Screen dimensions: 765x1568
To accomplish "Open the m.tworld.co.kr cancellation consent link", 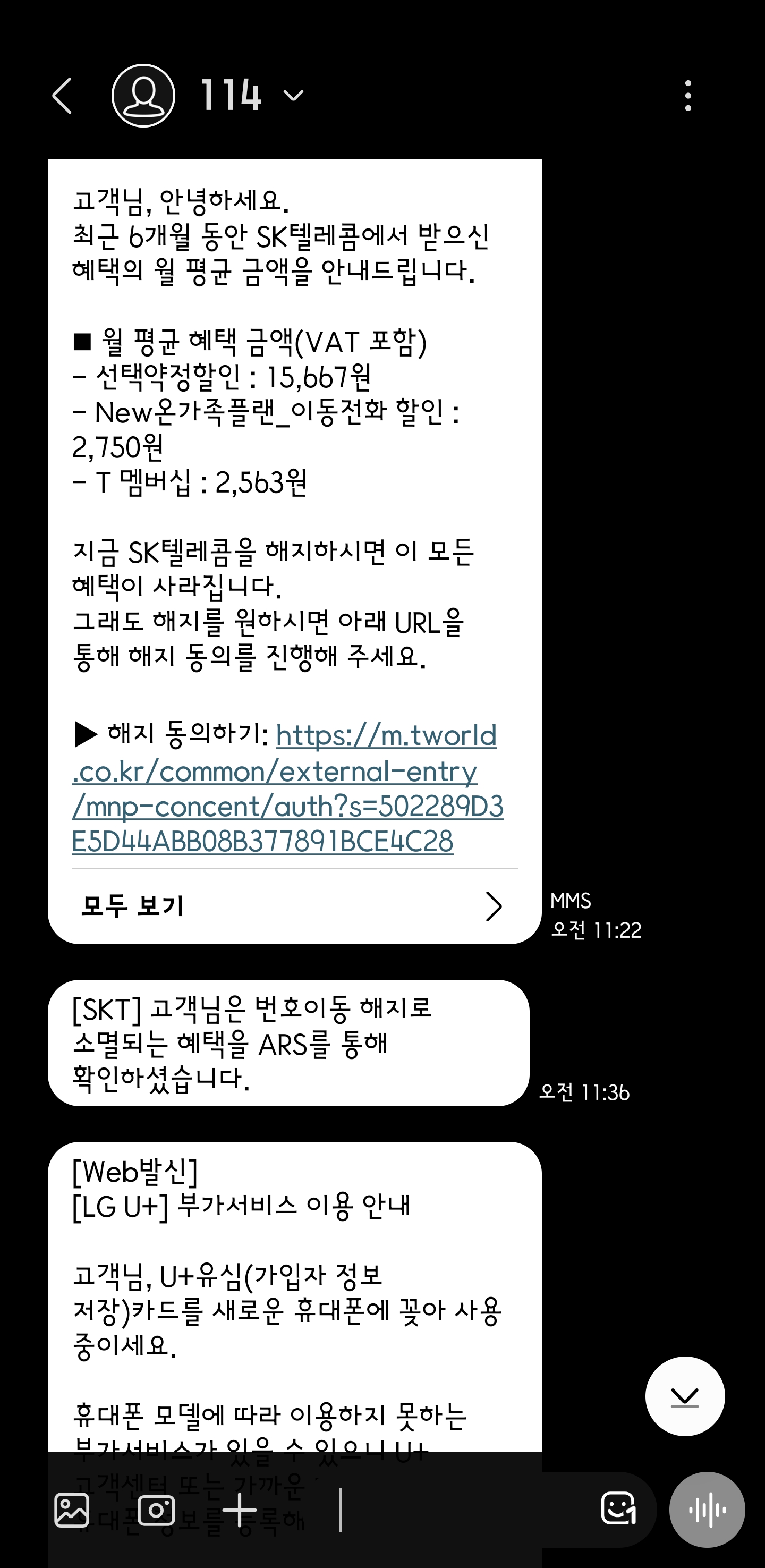I will point(287,789).
